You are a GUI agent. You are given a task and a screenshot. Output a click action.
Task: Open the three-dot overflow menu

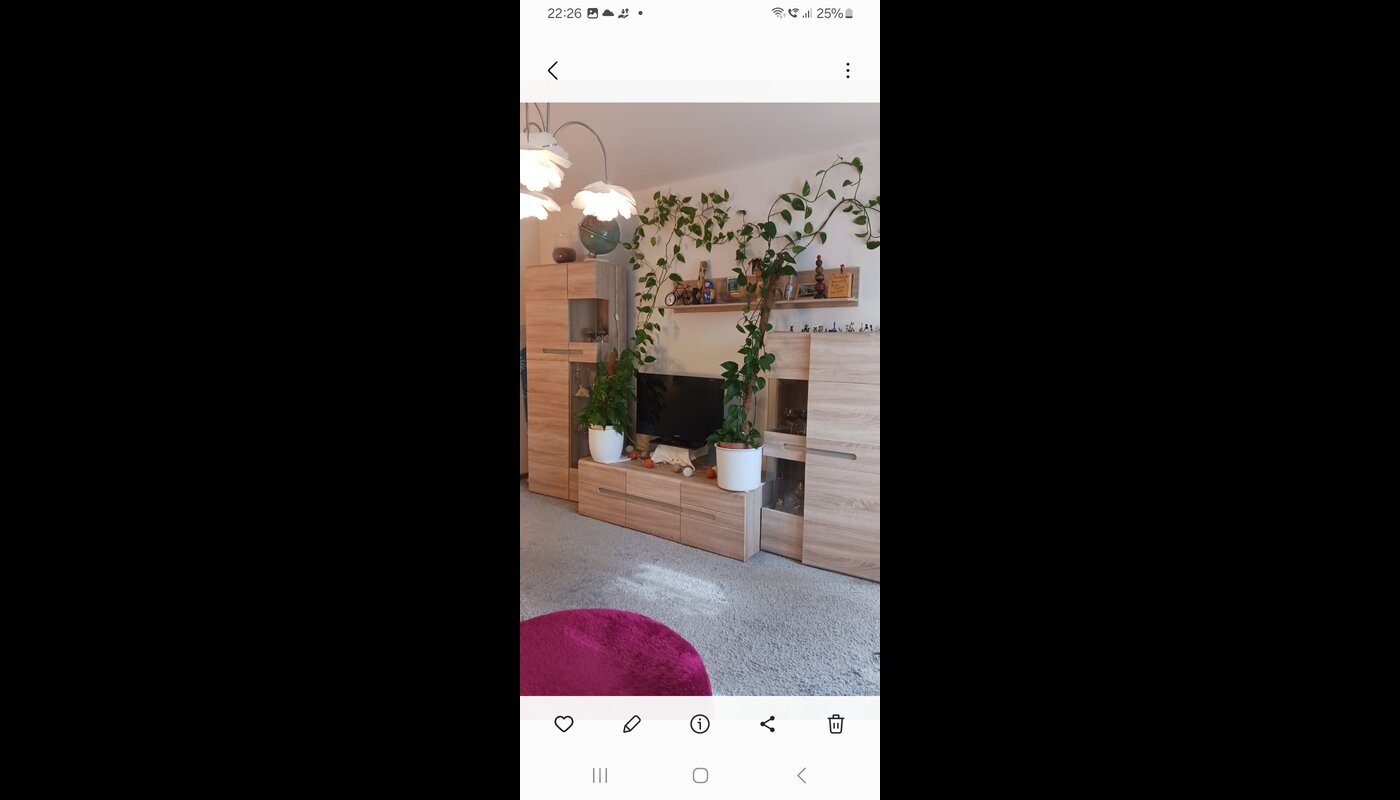[847, 70]
